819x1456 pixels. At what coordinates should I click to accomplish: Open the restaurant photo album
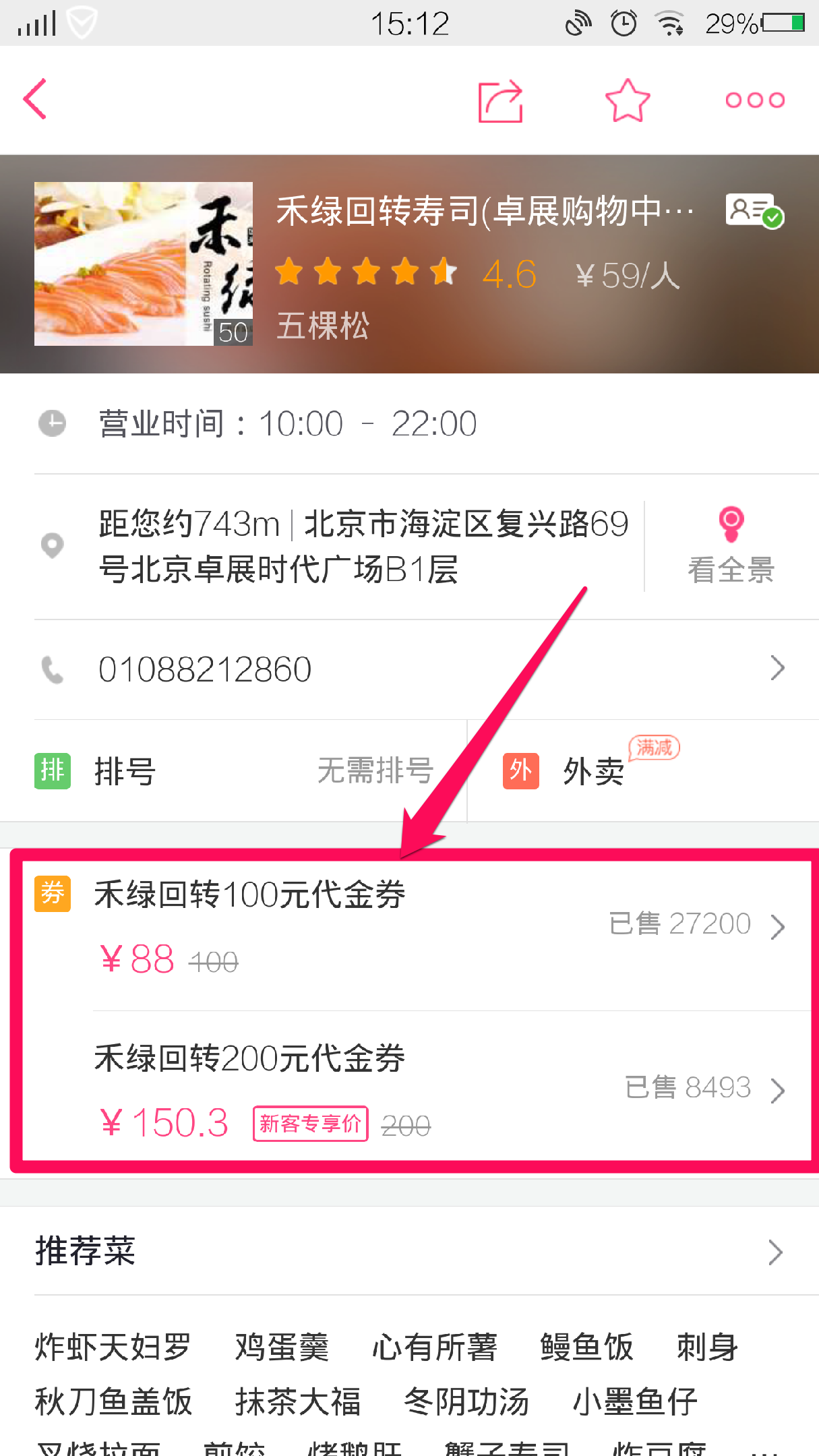[x=144, y=264]
